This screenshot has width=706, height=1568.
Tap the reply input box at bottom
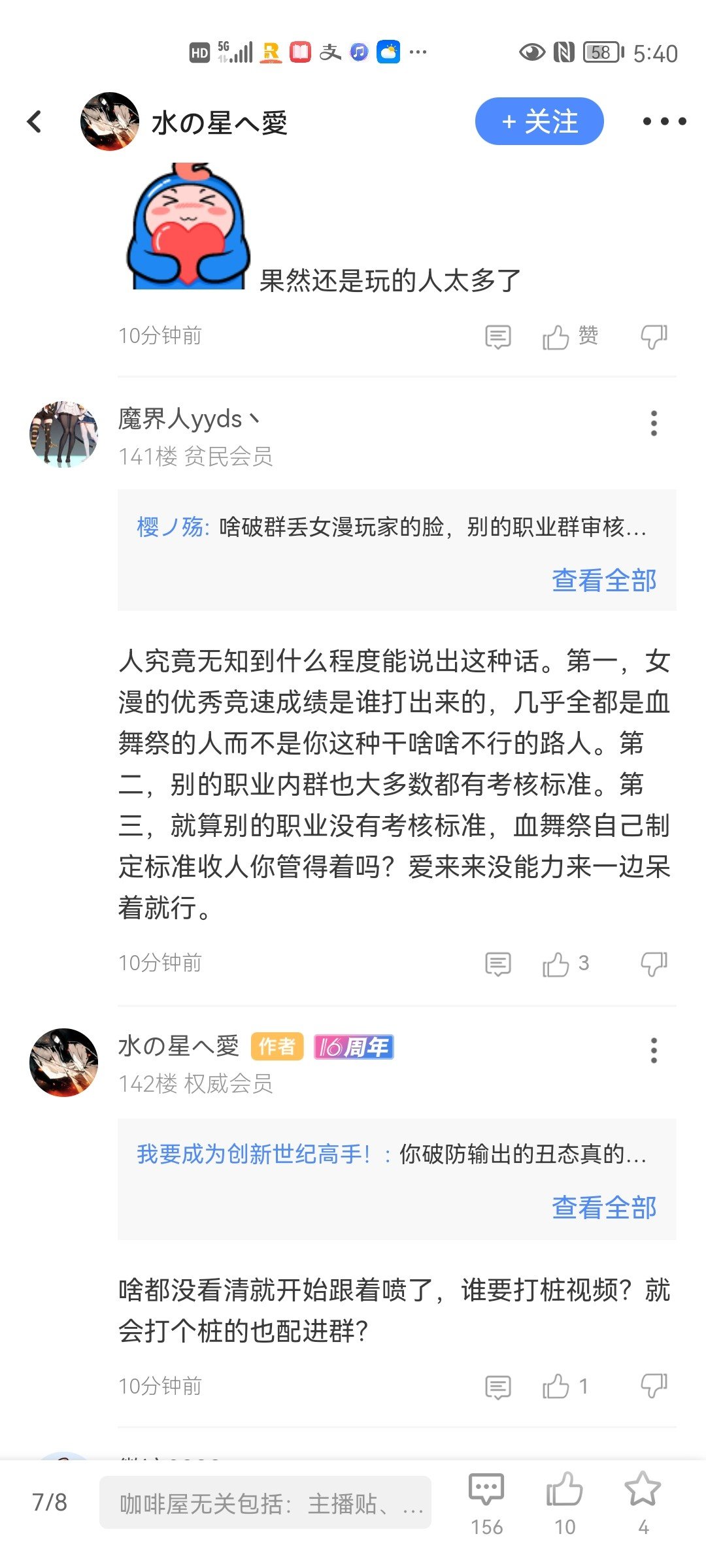click(x=265, y=1503)
